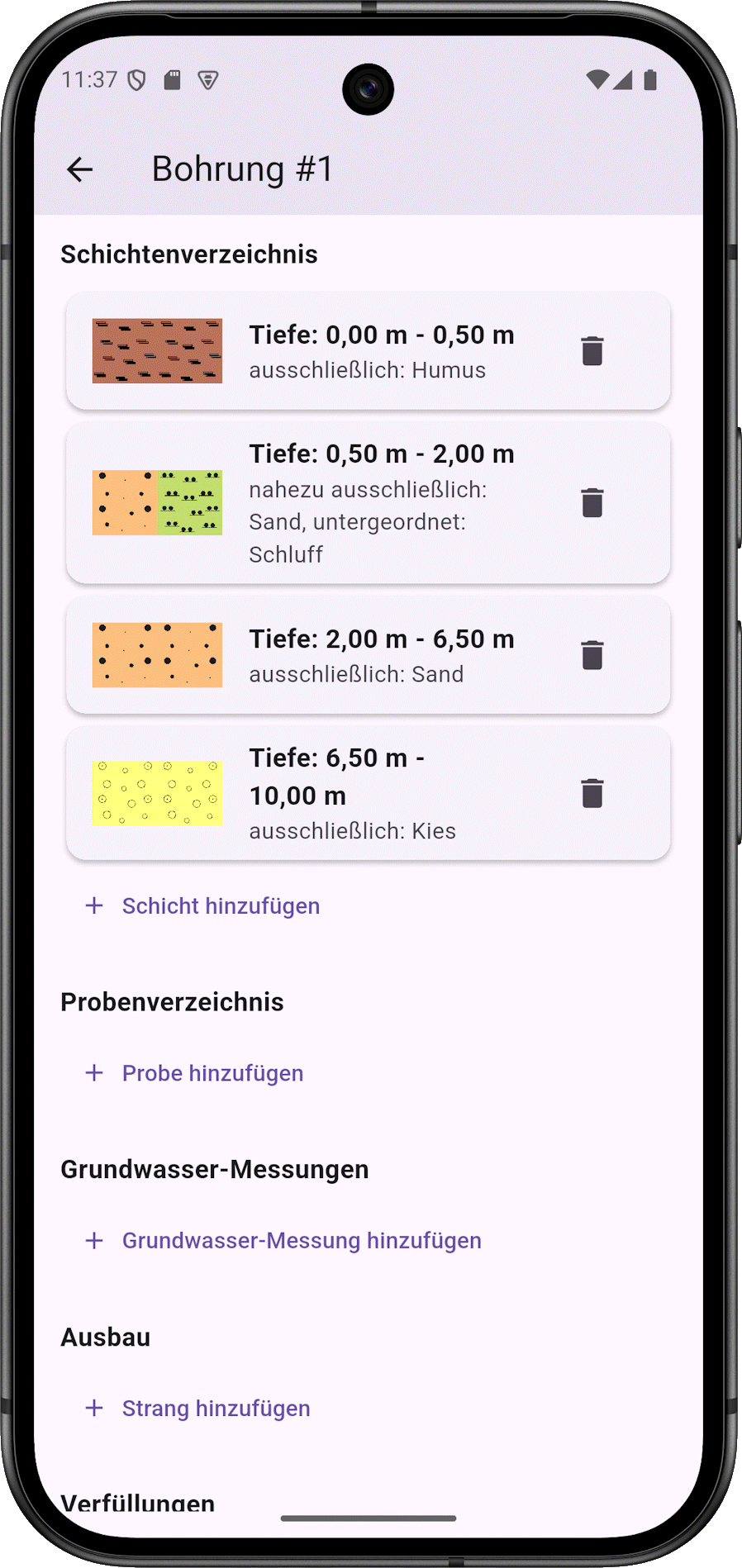Delete the Kies layer entry
This screenshot has width=742, height=1568.
pos(592,793)
